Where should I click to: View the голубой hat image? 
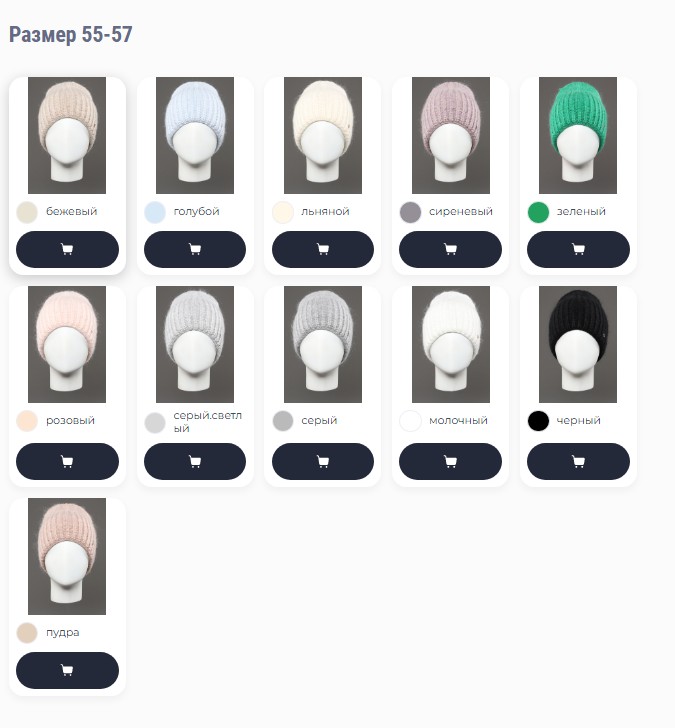(195, 135)
